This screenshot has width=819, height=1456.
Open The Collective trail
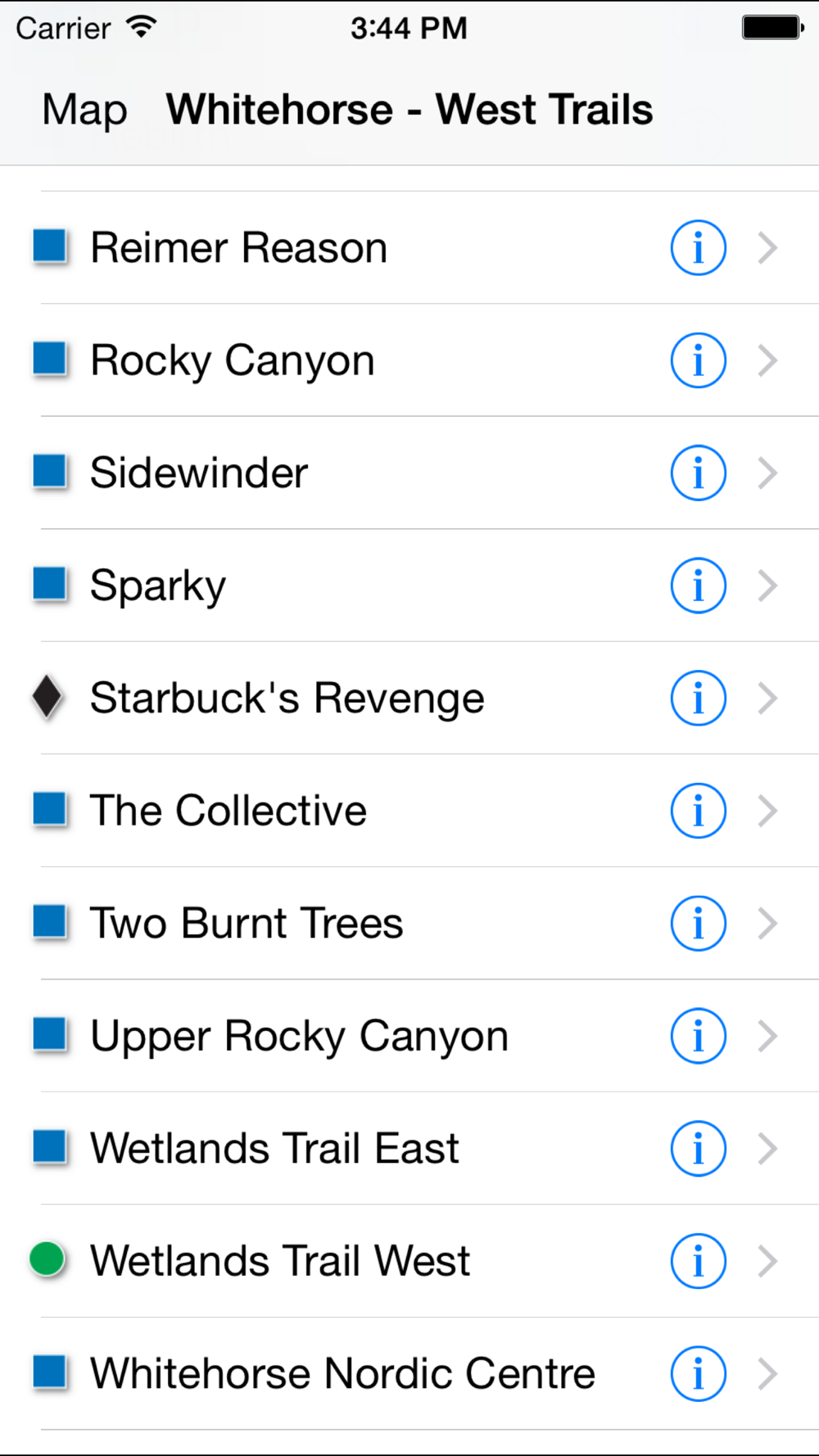[409, 811]
